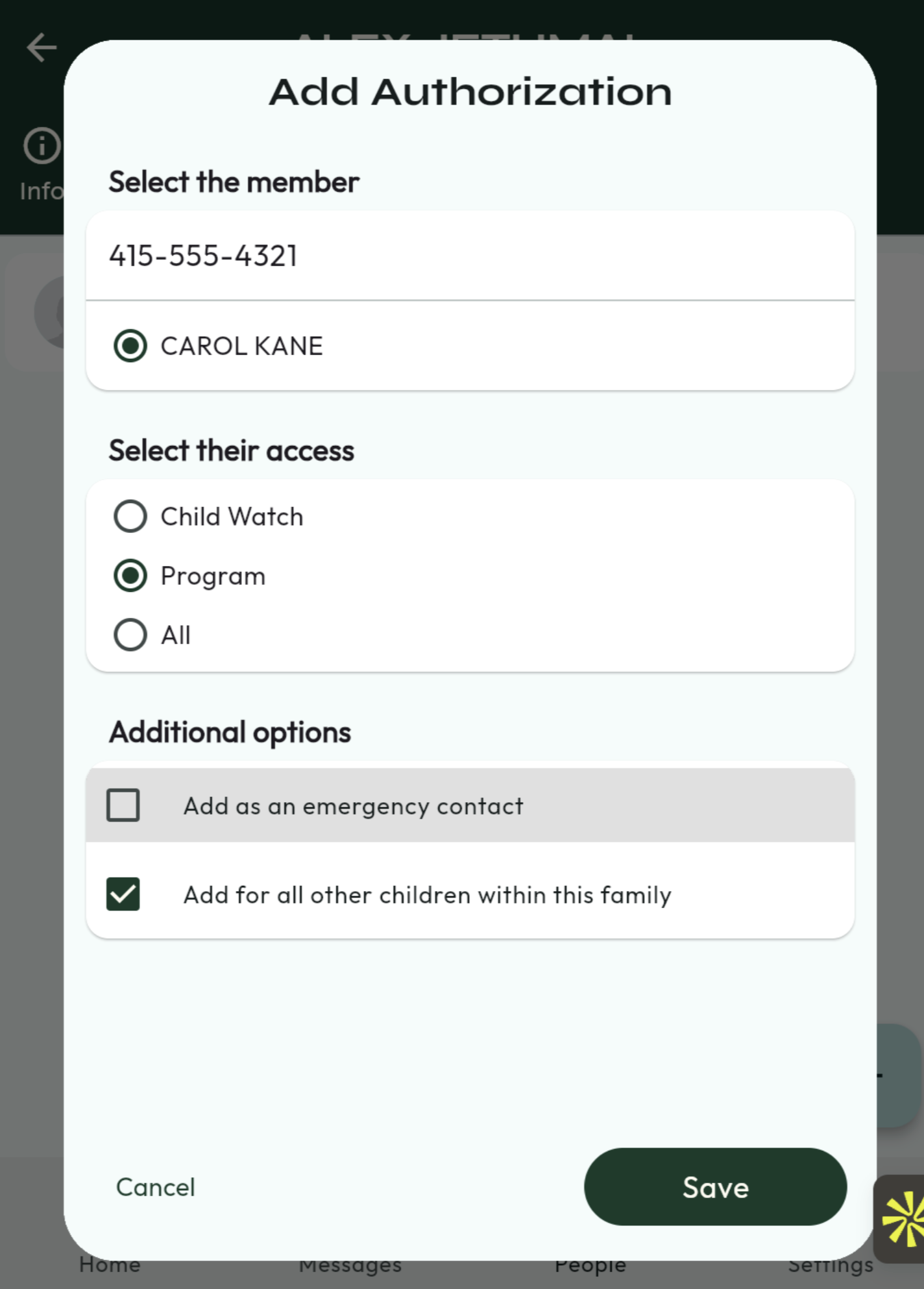This screenshot has width=924, height=1289.
Task: Uncheck Add for all other children within this family
Action: [x=123, y=894]
